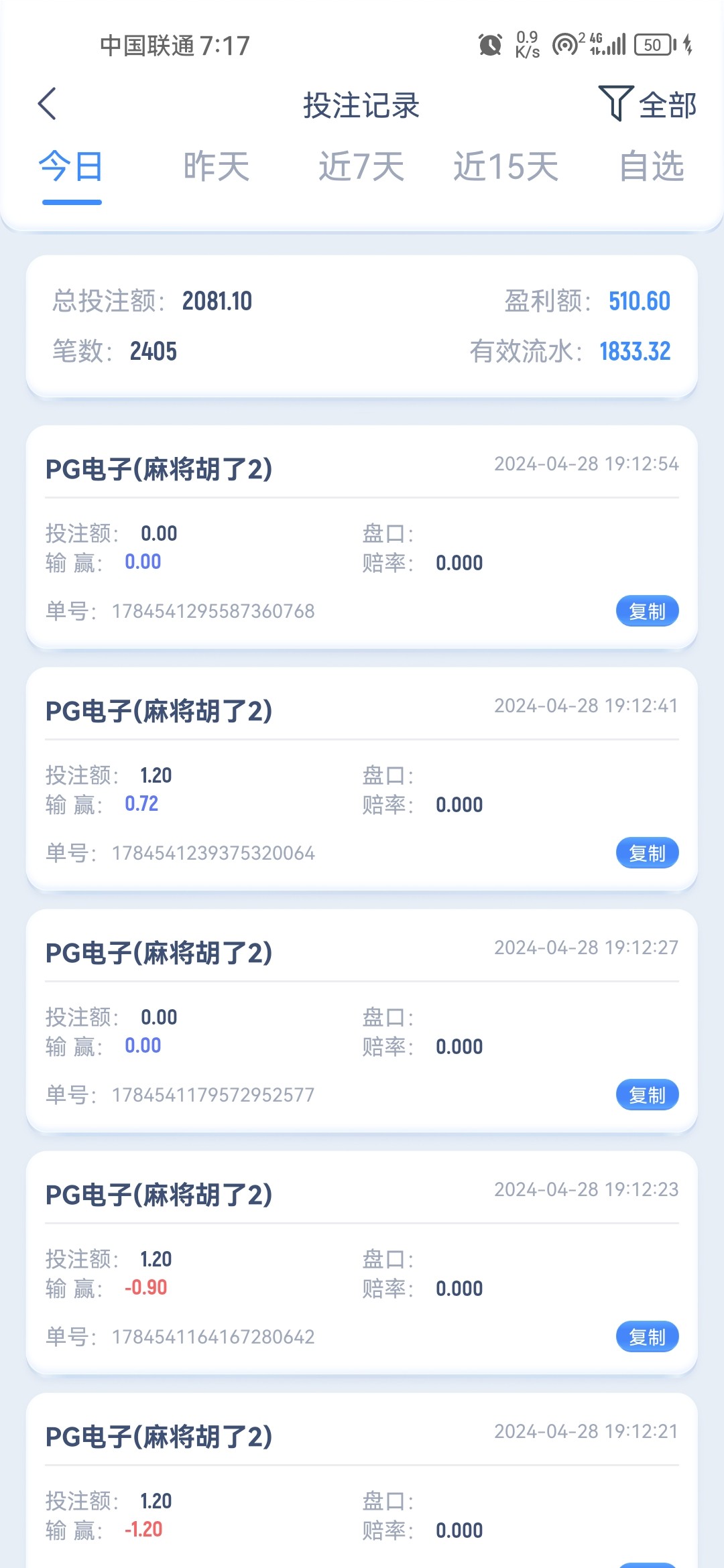This screenshot has width=724, height=1568.
Task: Copy order number ending in 280642
Action: coord(648,1337)
